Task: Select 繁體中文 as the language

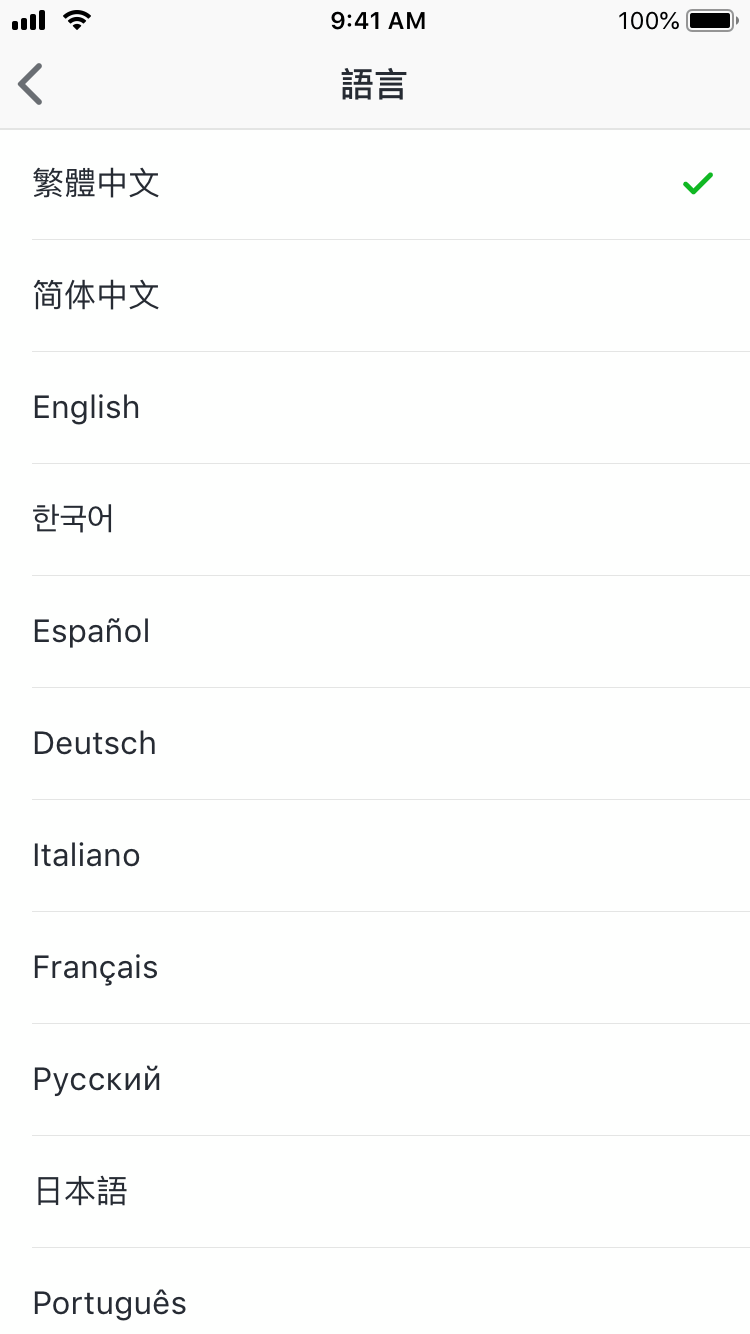Action: 97,184
